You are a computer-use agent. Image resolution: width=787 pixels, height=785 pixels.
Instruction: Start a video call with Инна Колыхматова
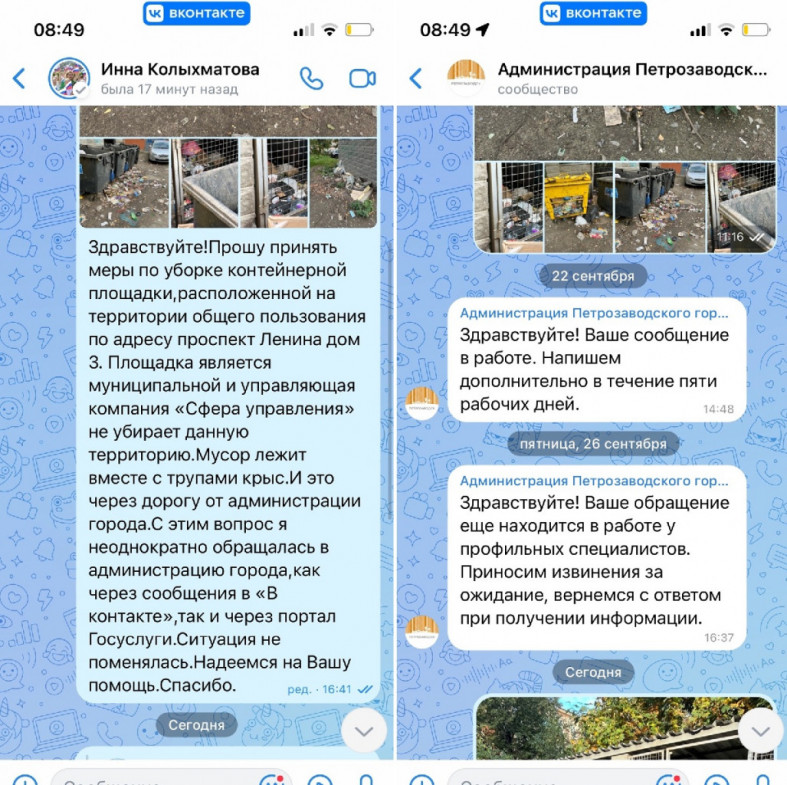coord(362,78)
